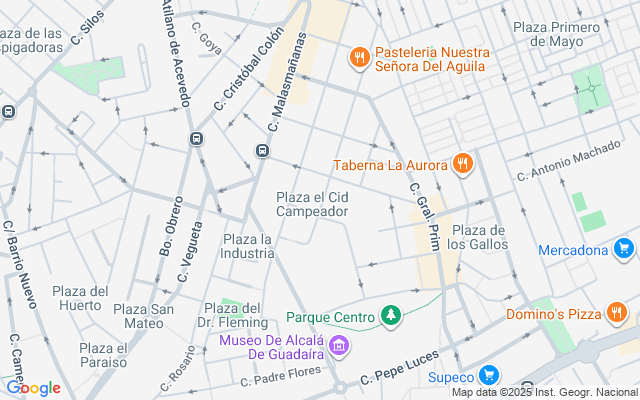Tap Museo De Alcalá De Guadaira marker
640x400 pixels.
point(340,348)
